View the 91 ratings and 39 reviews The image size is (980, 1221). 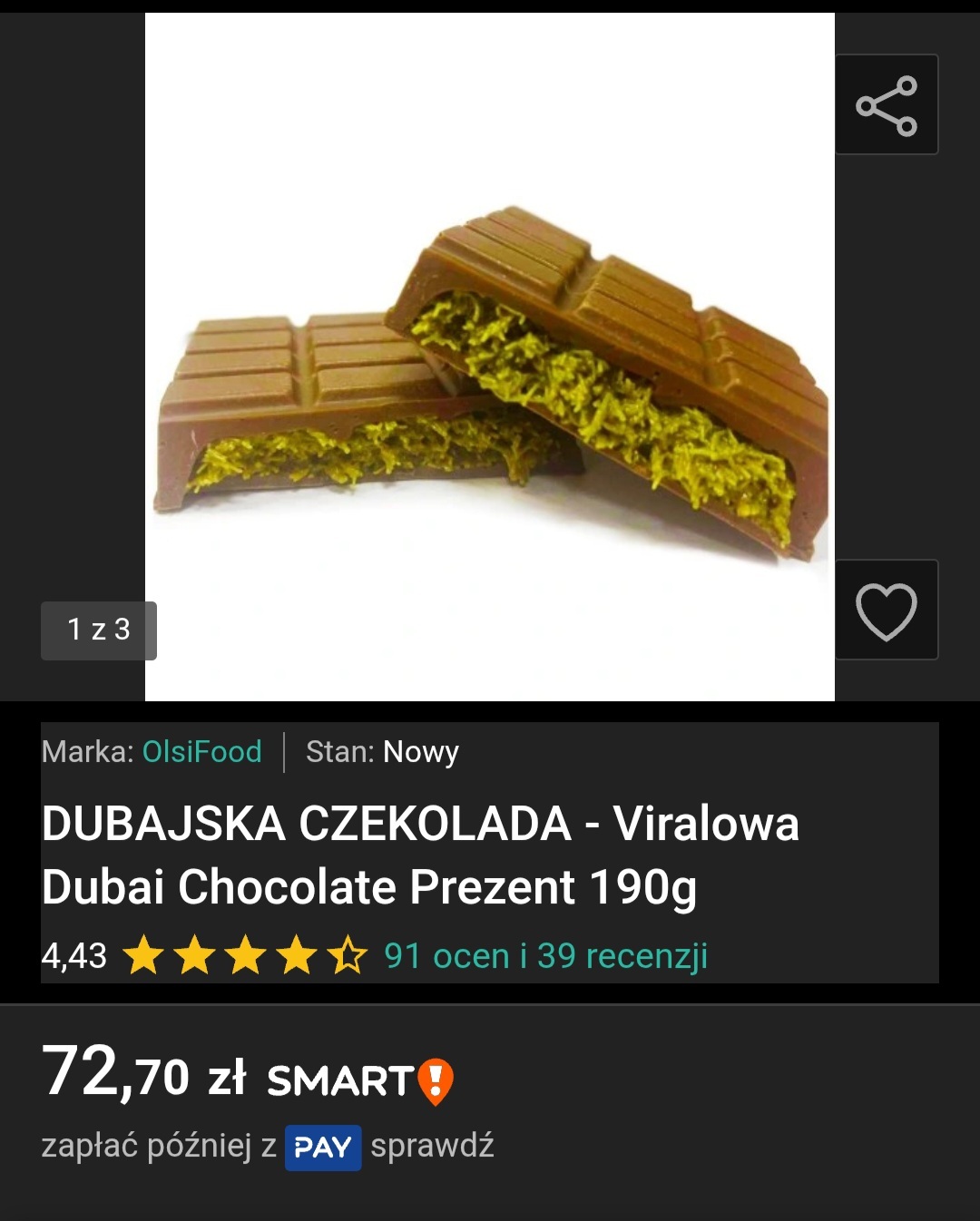click(545, 956)
